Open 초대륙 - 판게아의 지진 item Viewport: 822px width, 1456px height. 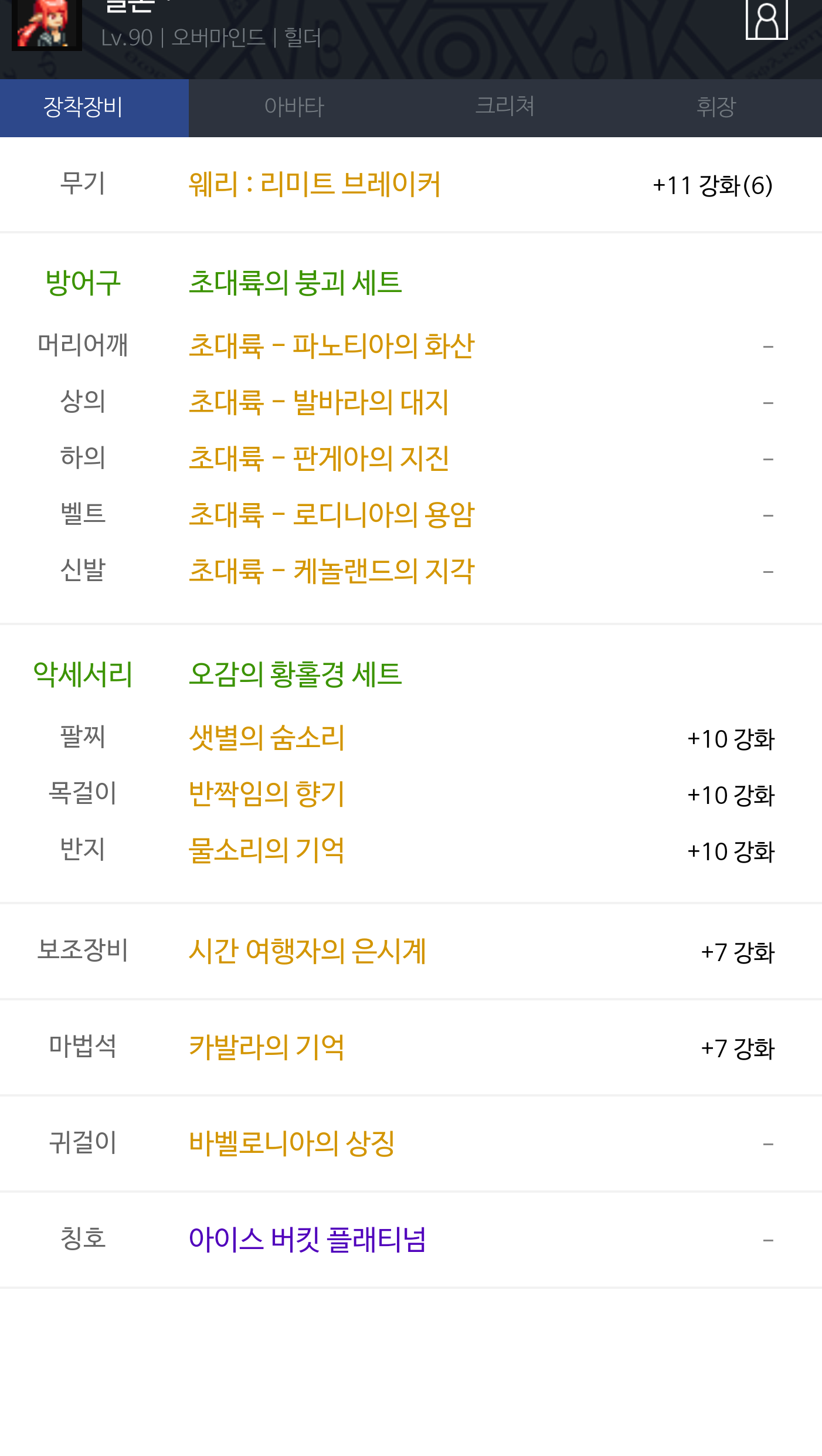click(318, 458)
